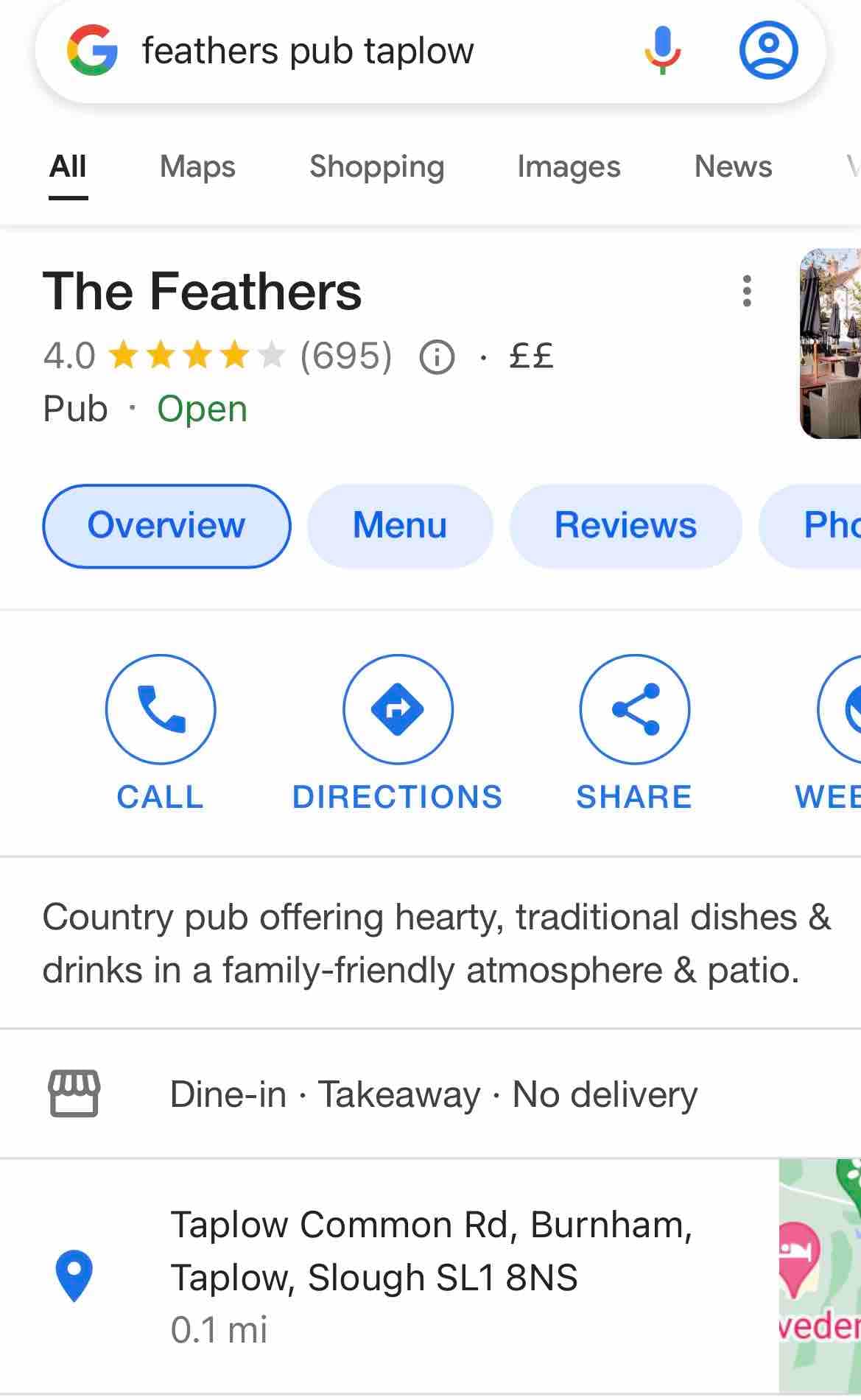Select the Reviews chip

(625, 526)
